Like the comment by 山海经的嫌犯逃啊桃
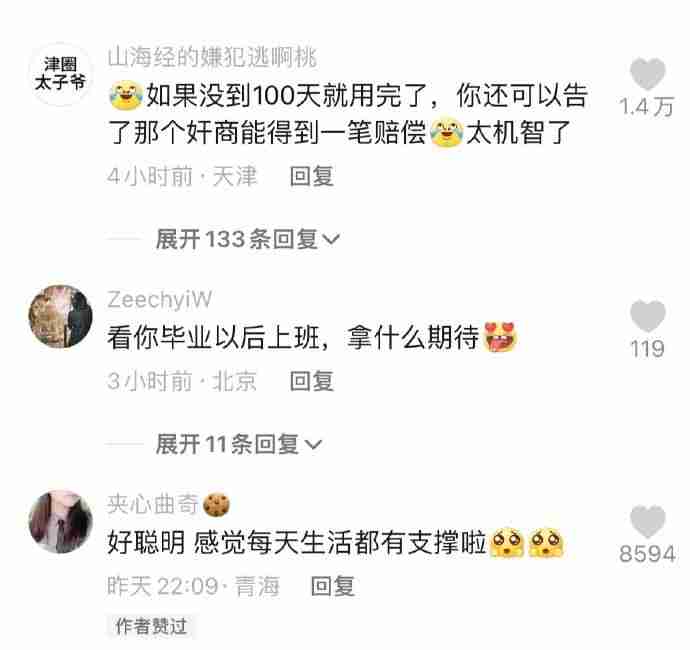Image resolution: width=690 pixels, height=650 pixels. 649,75
